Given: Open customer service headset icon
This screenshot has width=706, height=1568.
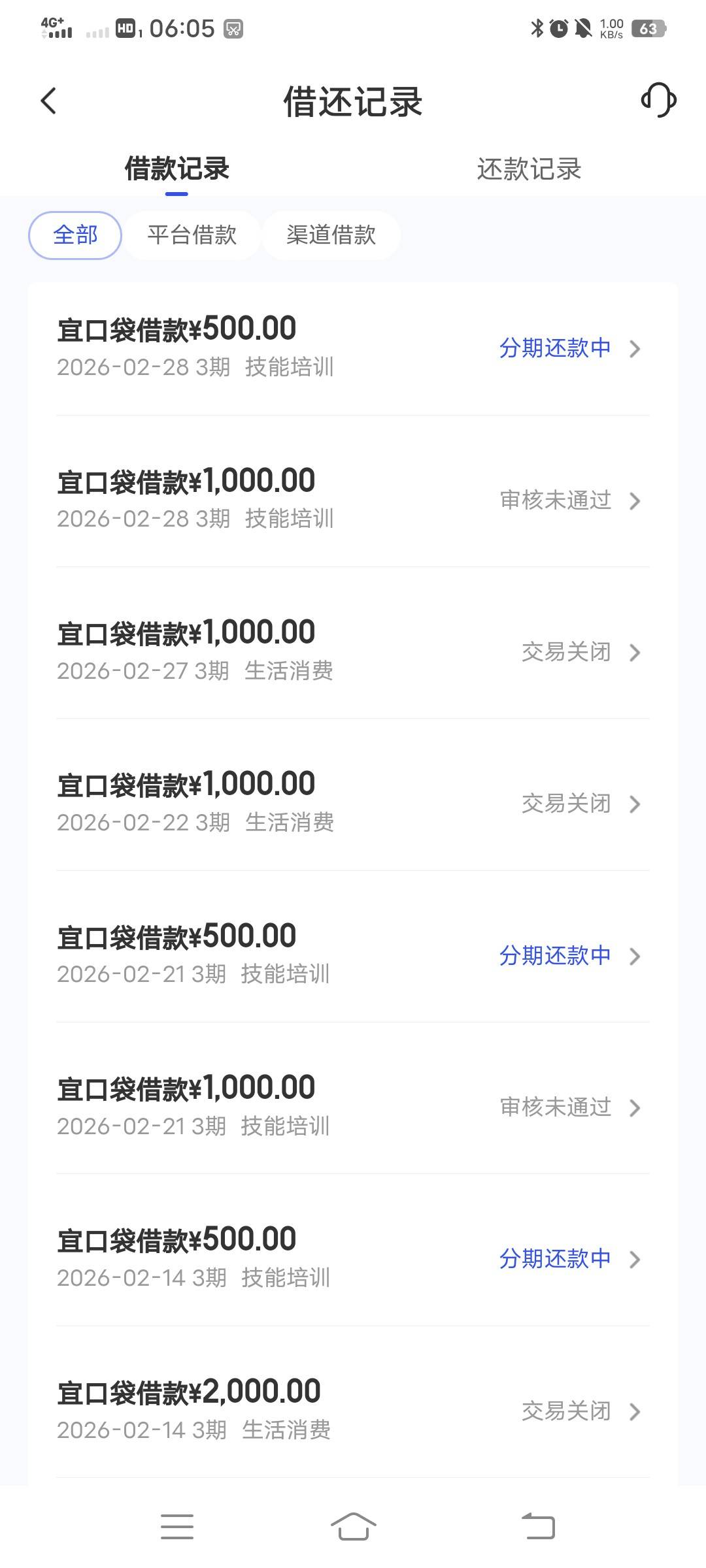Looking at the screenshot, I should coord(658,101).
